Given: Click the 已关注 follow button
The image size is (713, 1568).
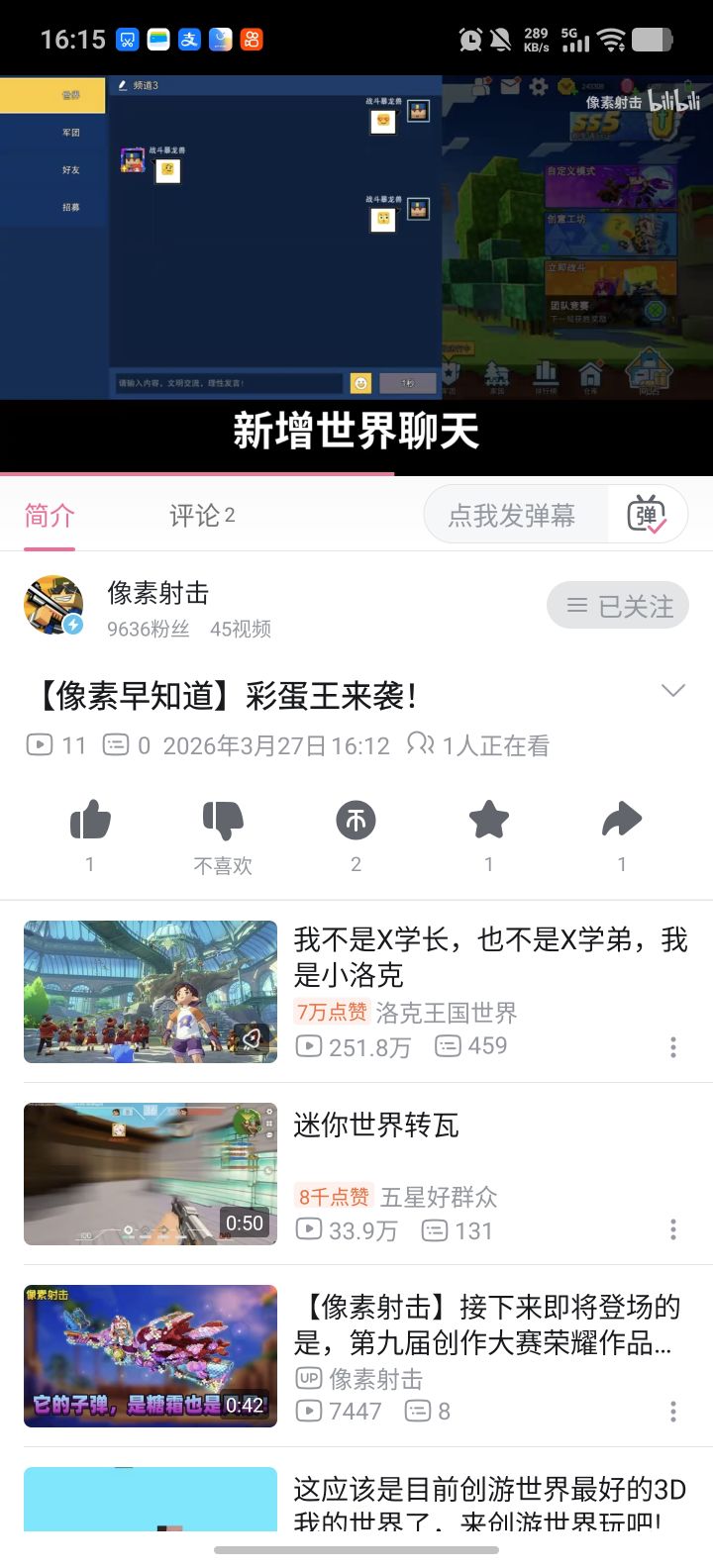Looking at the screenshot, I should 617,605.
